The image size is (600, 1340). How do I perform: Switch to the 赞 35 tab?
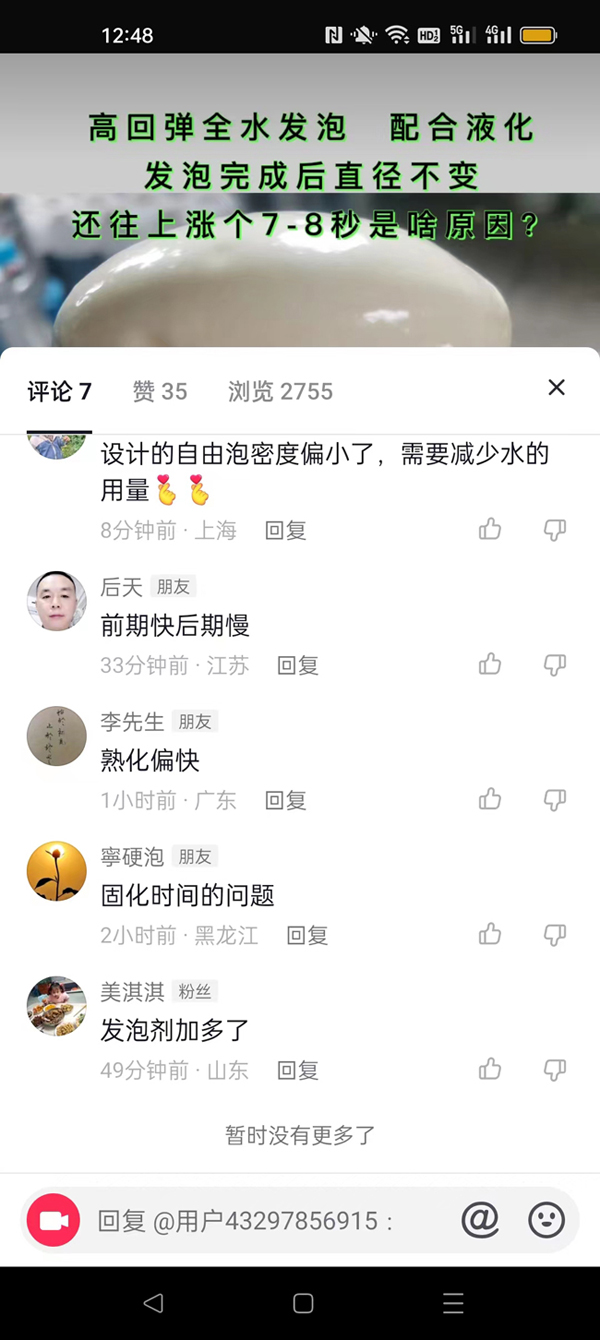pyautogui.click(x=160, y=391)
